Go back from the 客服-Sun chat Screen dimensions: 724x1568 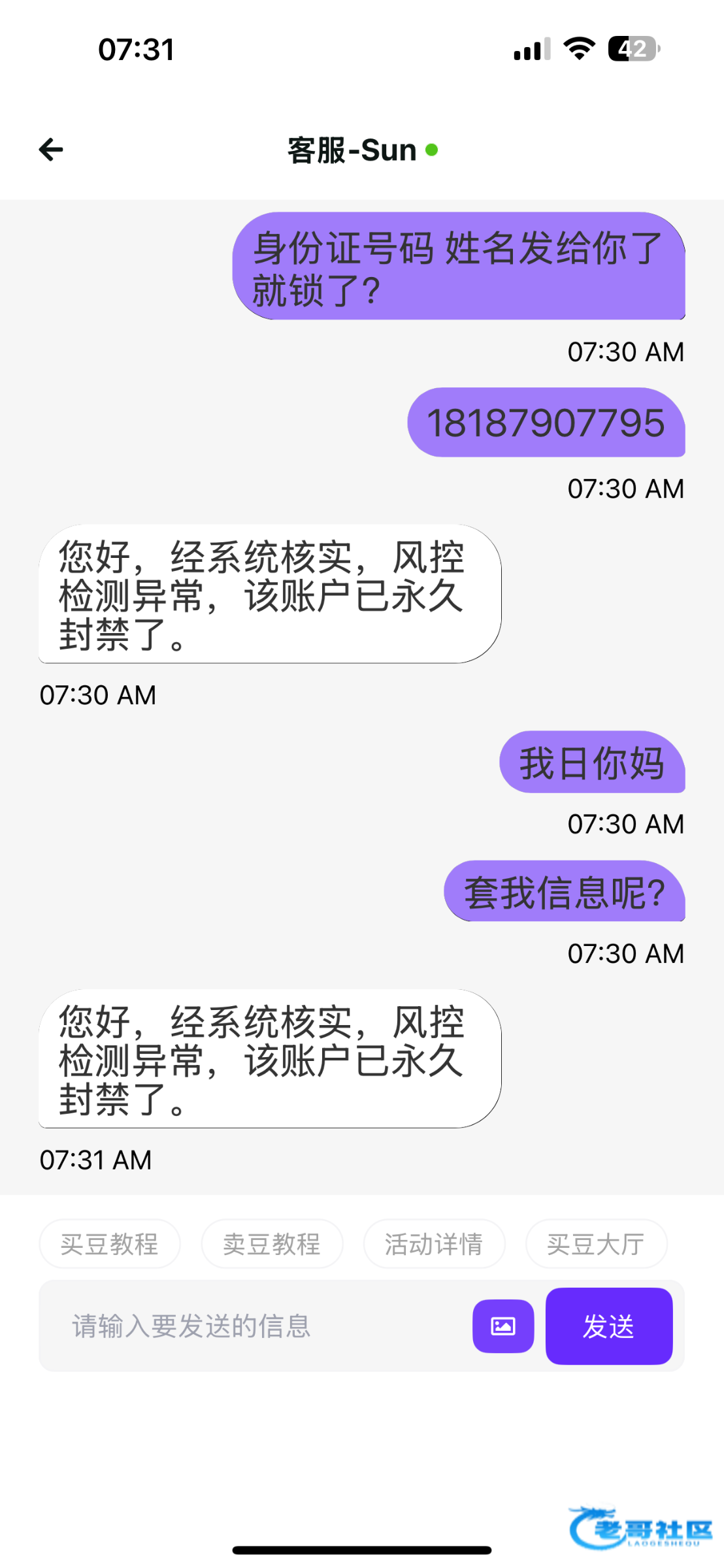pos(51,150)
